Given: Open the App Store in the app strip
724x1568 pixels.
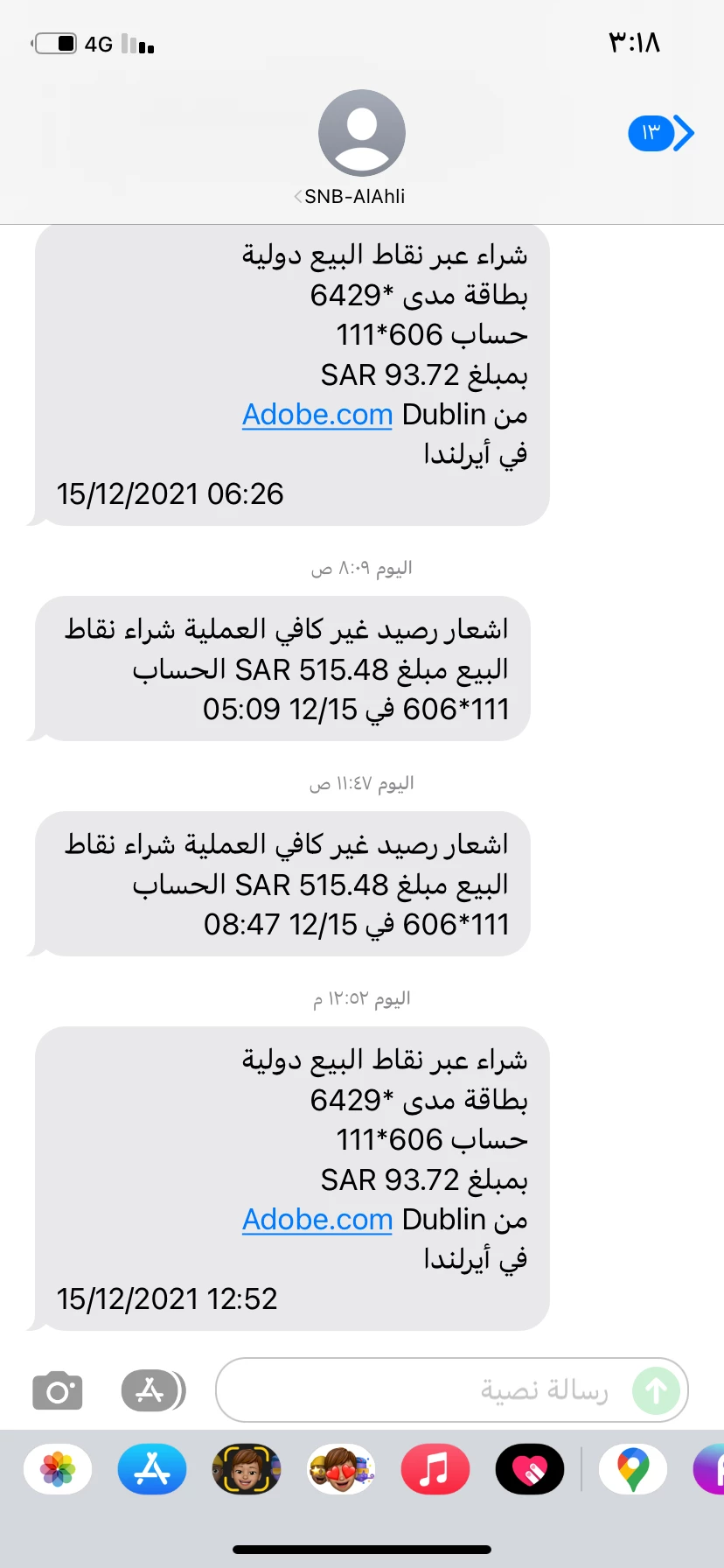Looking at the screenshot, I should tap(152, 1469).
